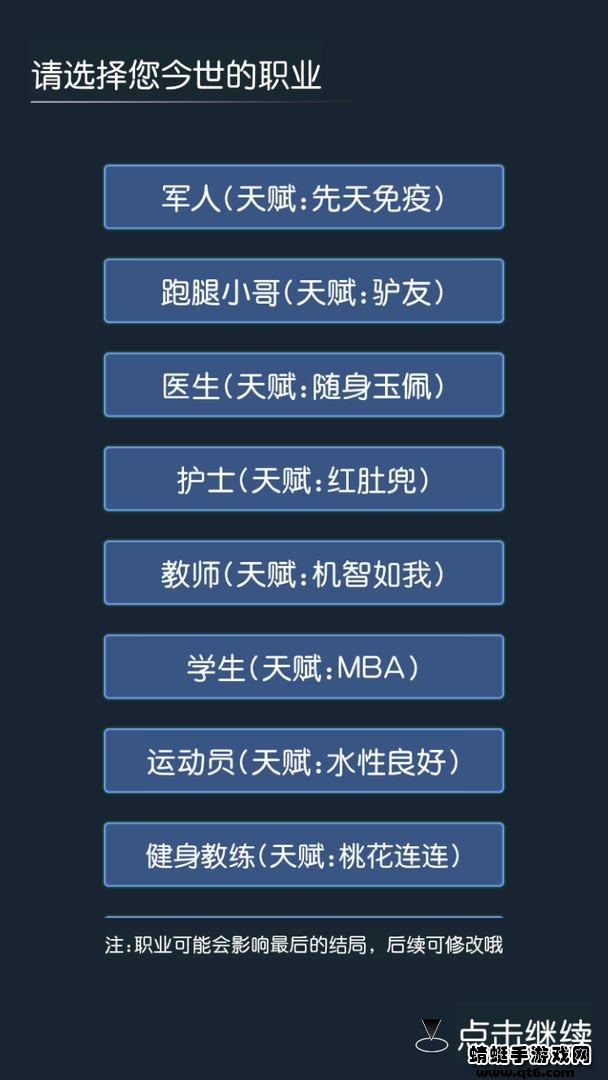Select 运动员 as your profession

[x=303, y=761]
